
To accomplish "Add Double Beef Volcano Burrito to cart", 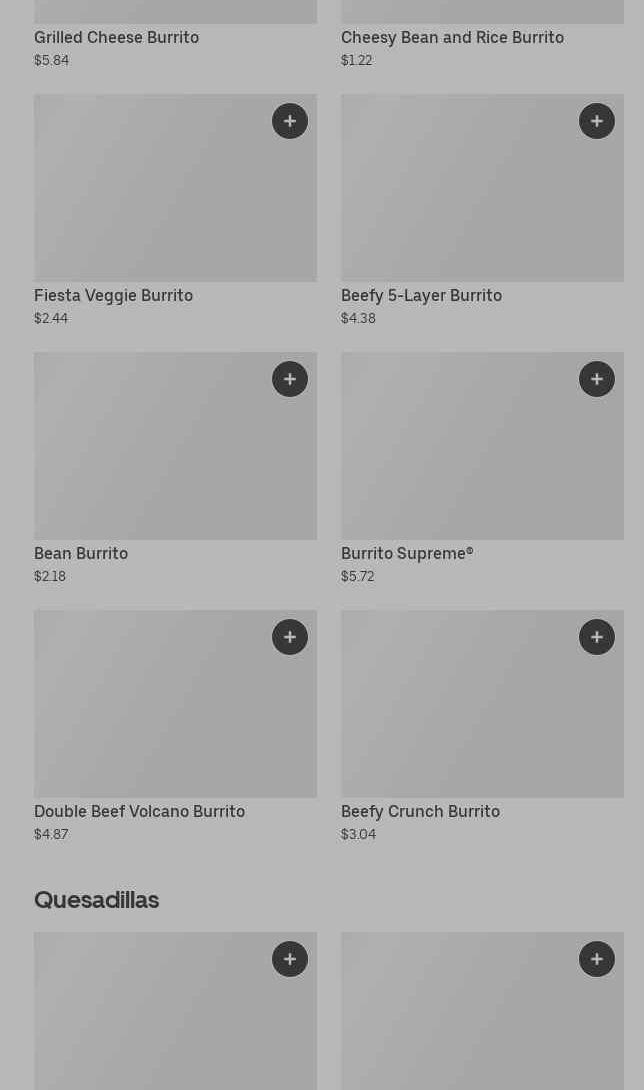I will tap(290, 637).
